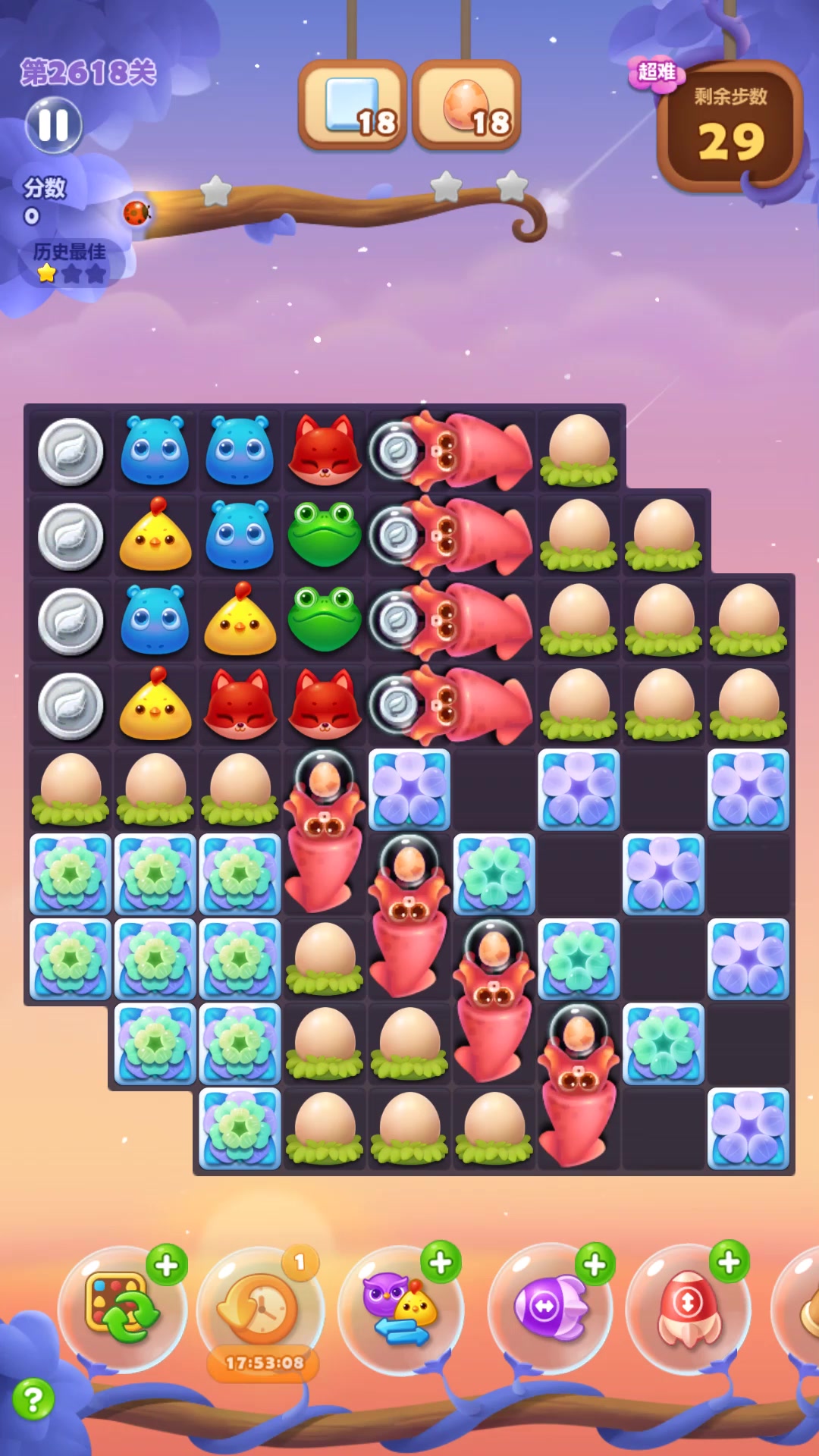Use the board shuffle booster
The height and width of the screenshot is (1456, 819).
coord(121,1309)
